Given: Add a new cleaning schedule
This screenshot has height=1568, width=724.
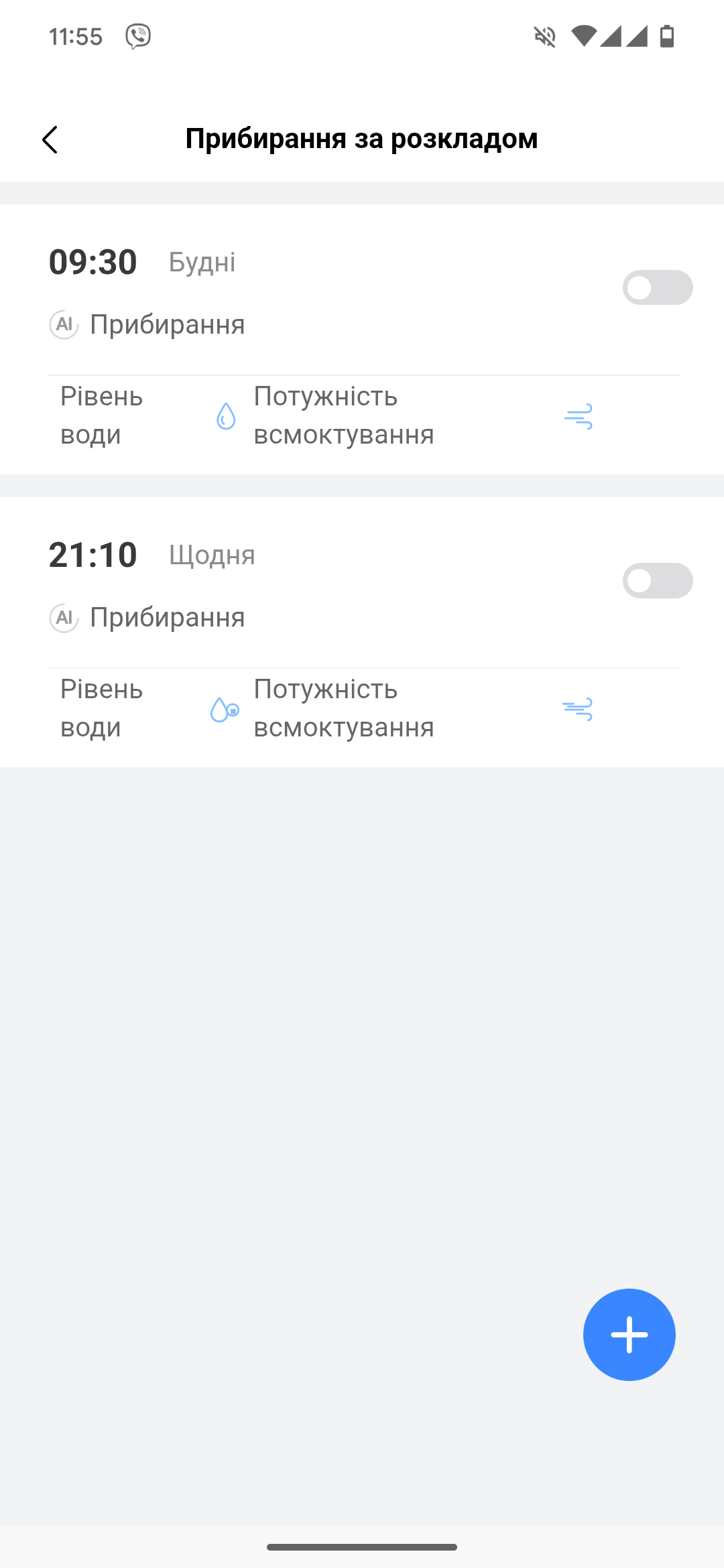Looking at the screenshot, I should click(629, 1334).
